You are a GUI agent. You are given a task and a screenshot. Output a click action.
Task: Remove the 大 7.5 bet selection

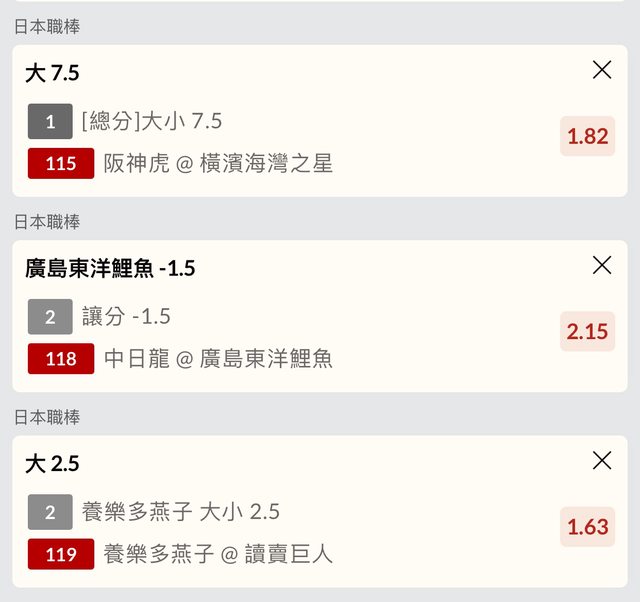(x=602, y=70)
